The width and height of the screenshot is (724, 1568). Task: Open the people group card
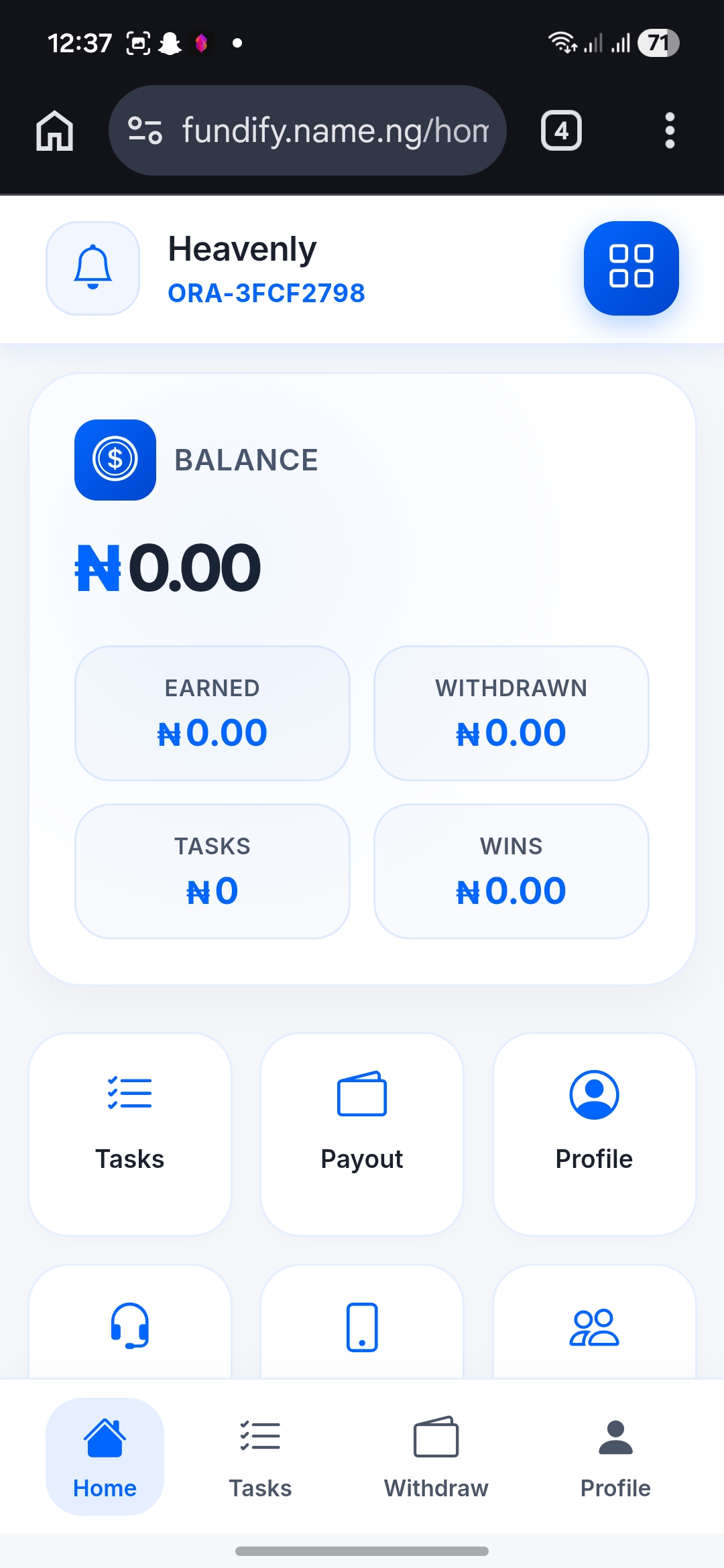[594, 1325]
